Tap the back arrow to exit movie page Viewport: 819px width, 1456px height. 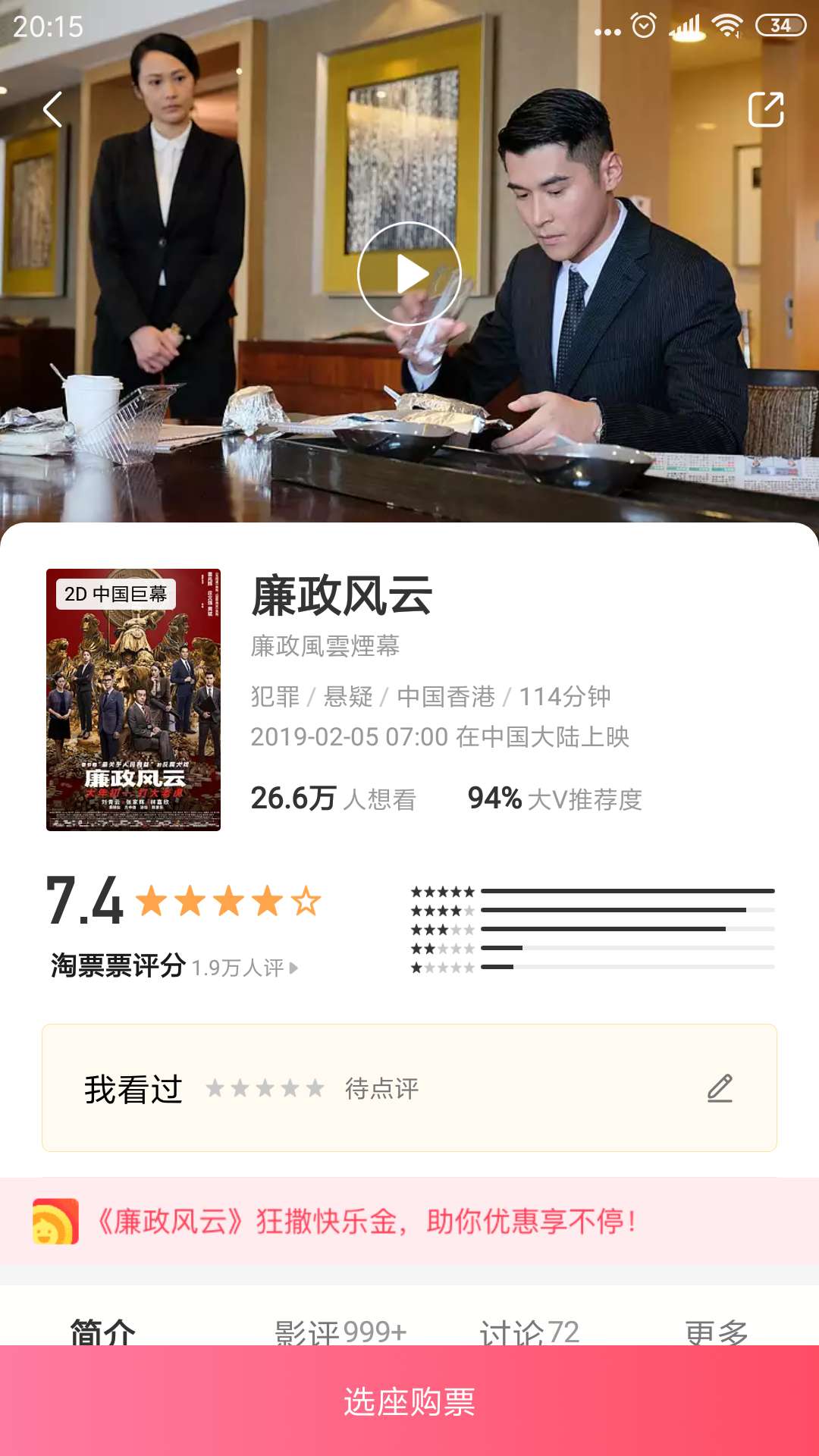coord(52,110)
